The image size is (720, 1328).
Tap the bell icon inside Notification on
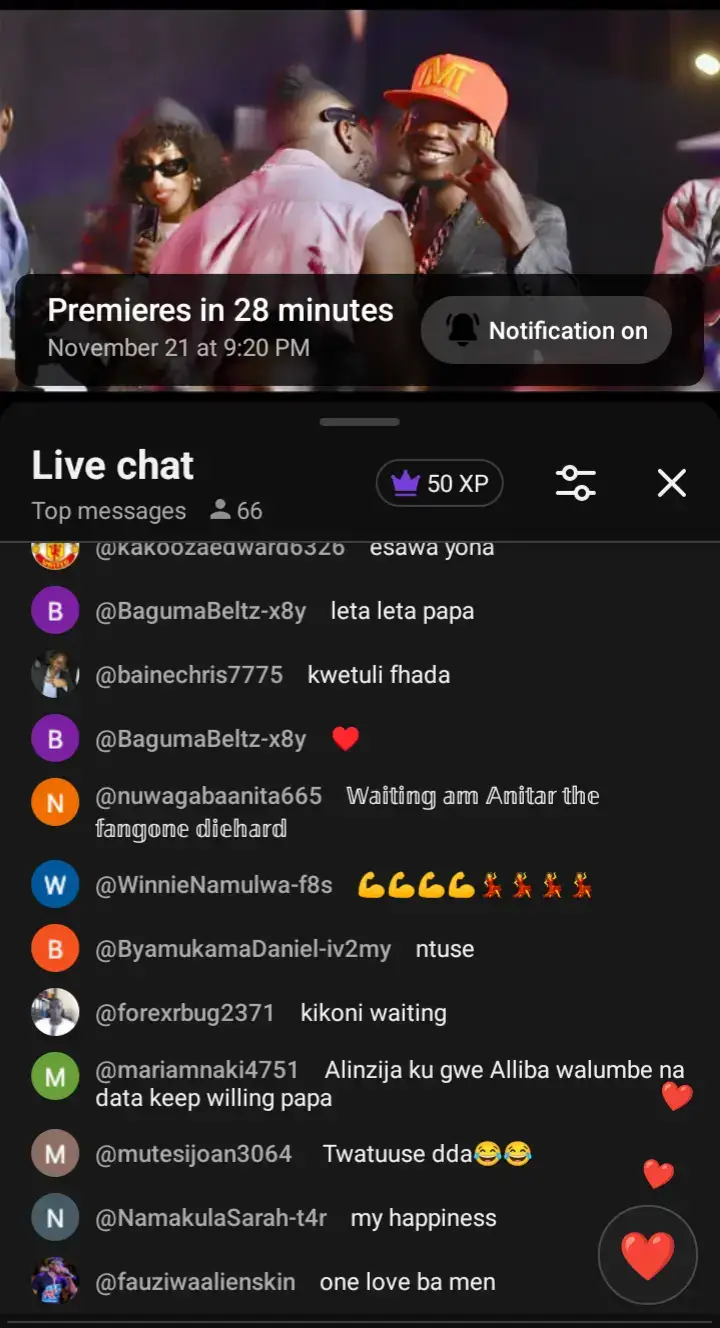pos(462,329)
